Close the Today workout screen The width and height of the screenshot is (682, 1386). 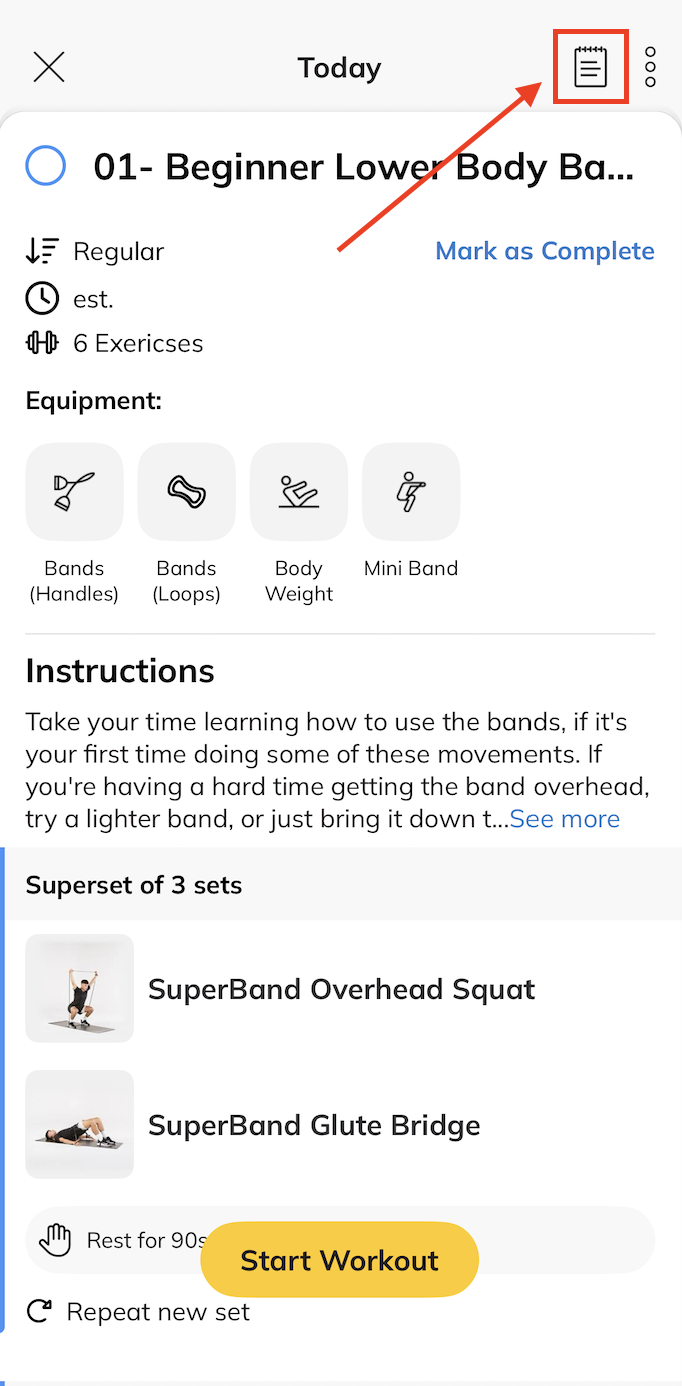click(48, 67)
